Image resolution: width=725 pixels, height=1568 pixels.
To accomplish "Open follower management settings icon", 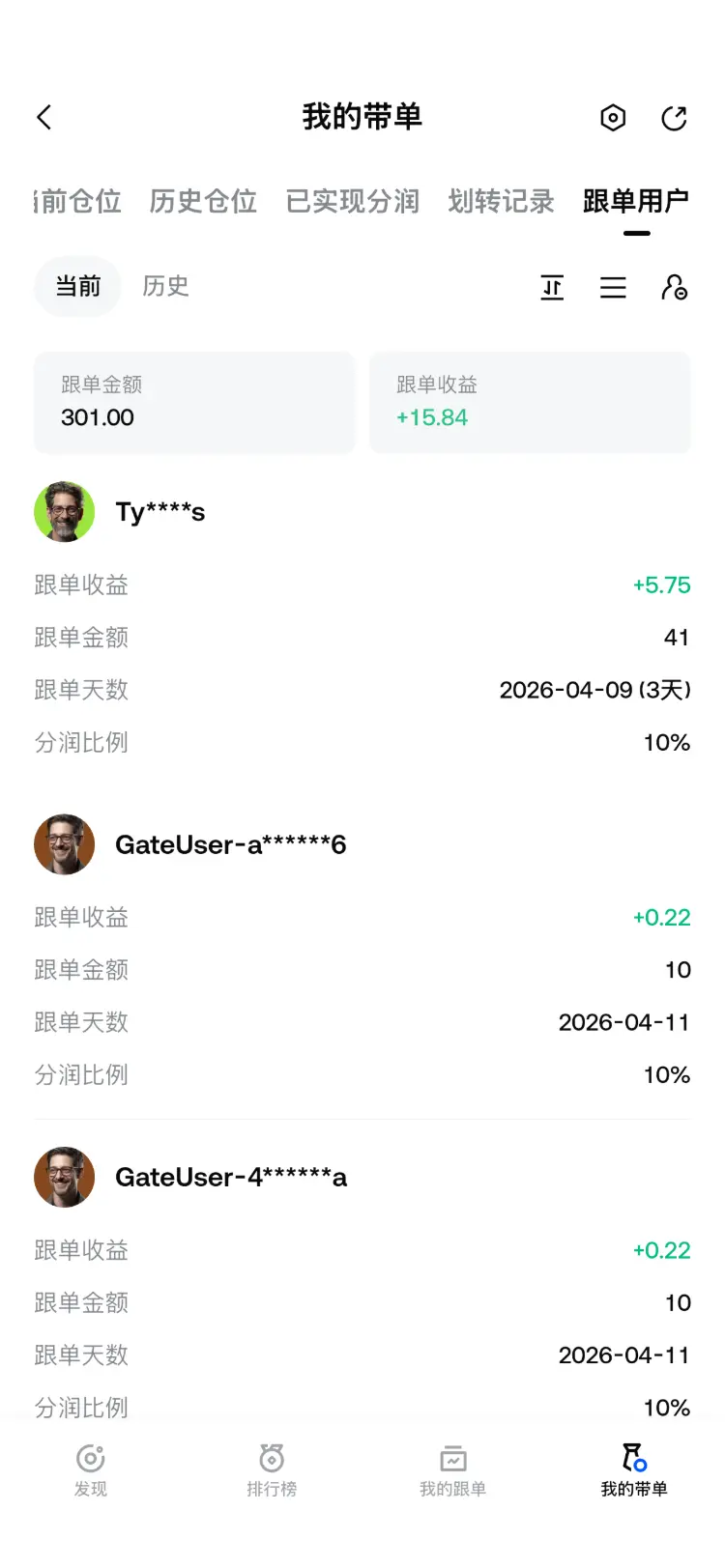I will tap(674, 287).
